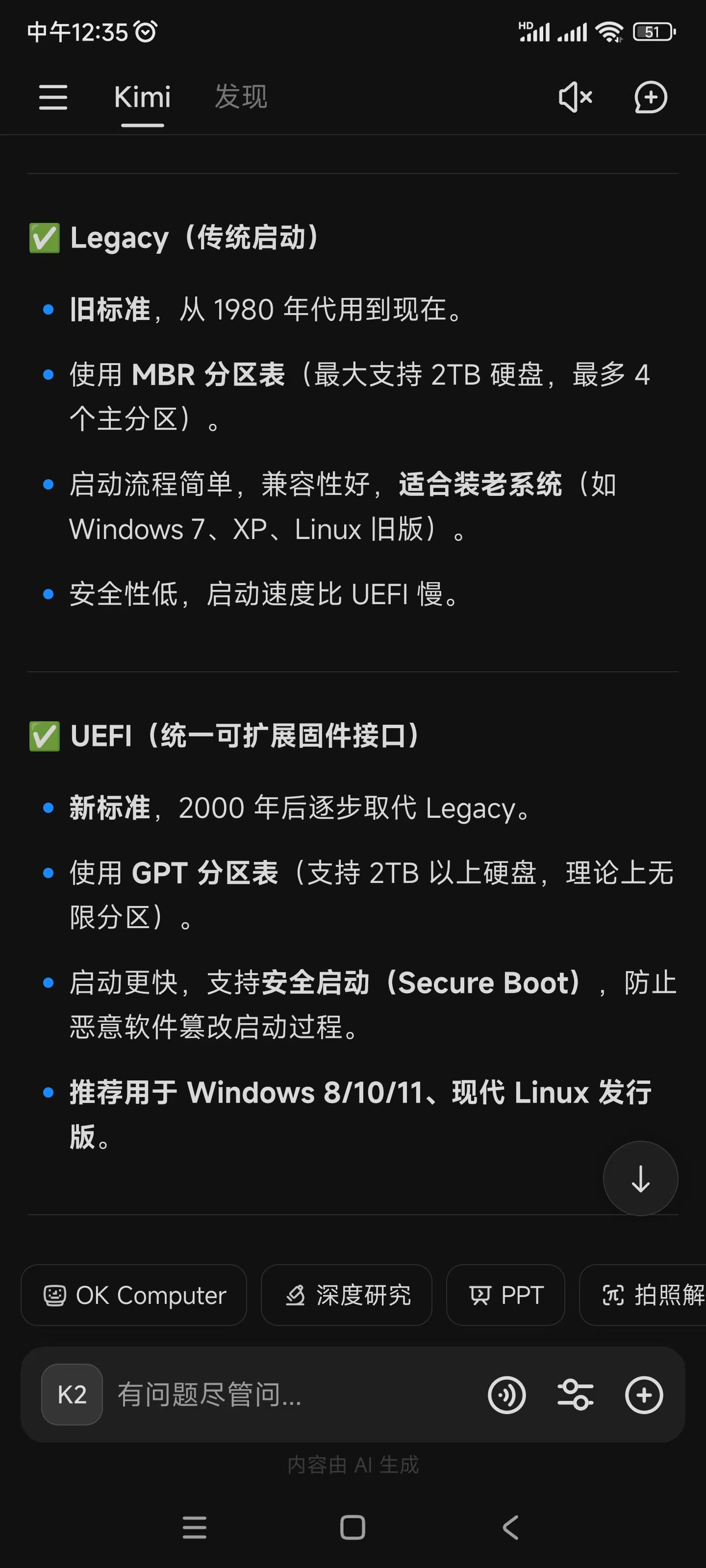Generate a PPT presentation
The width and height of the screenshot is (706, 1568).
pos(505,1295)
